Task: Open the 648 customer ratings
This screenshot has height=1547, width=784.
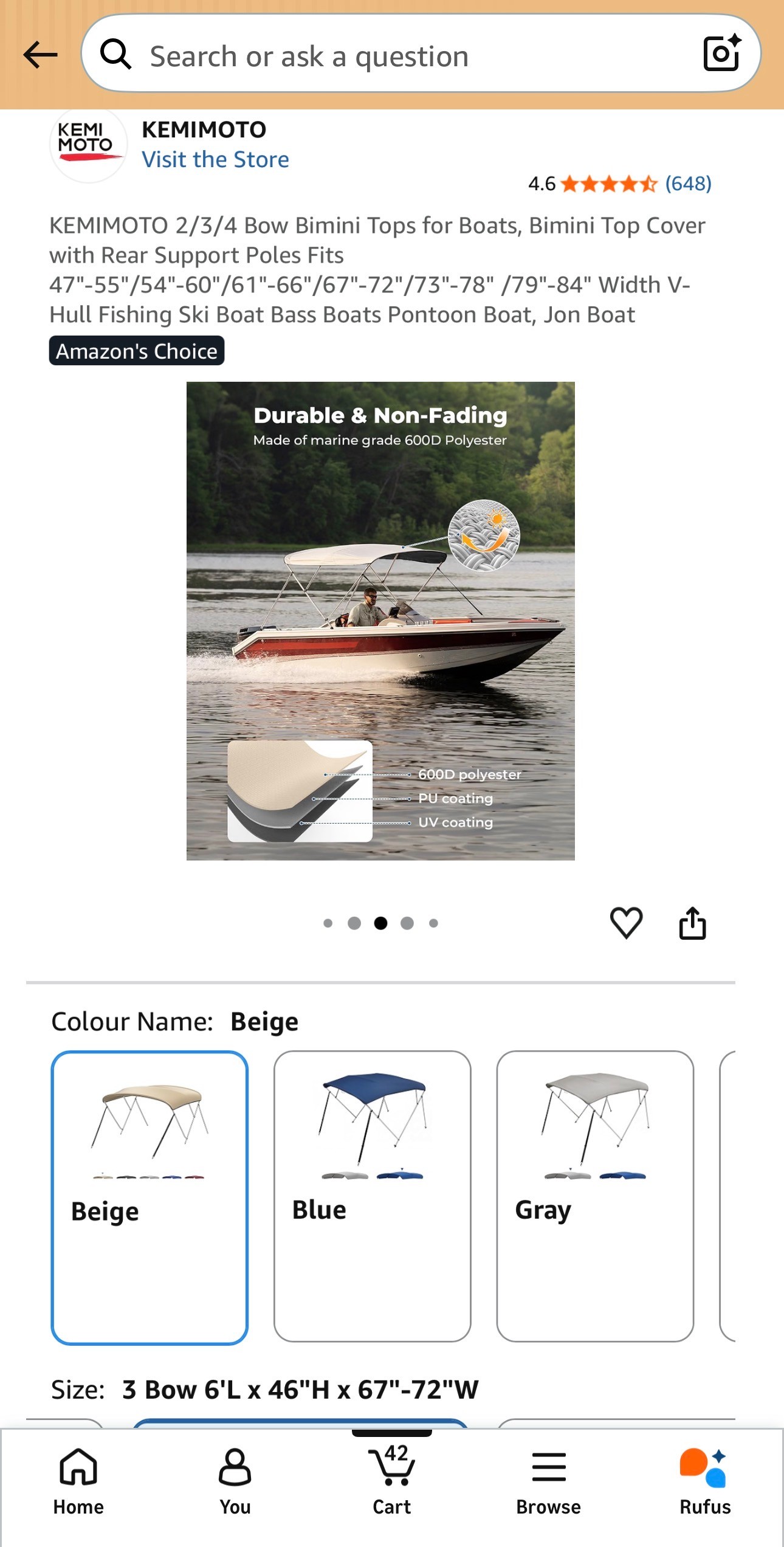Action: tap(688, 184)
